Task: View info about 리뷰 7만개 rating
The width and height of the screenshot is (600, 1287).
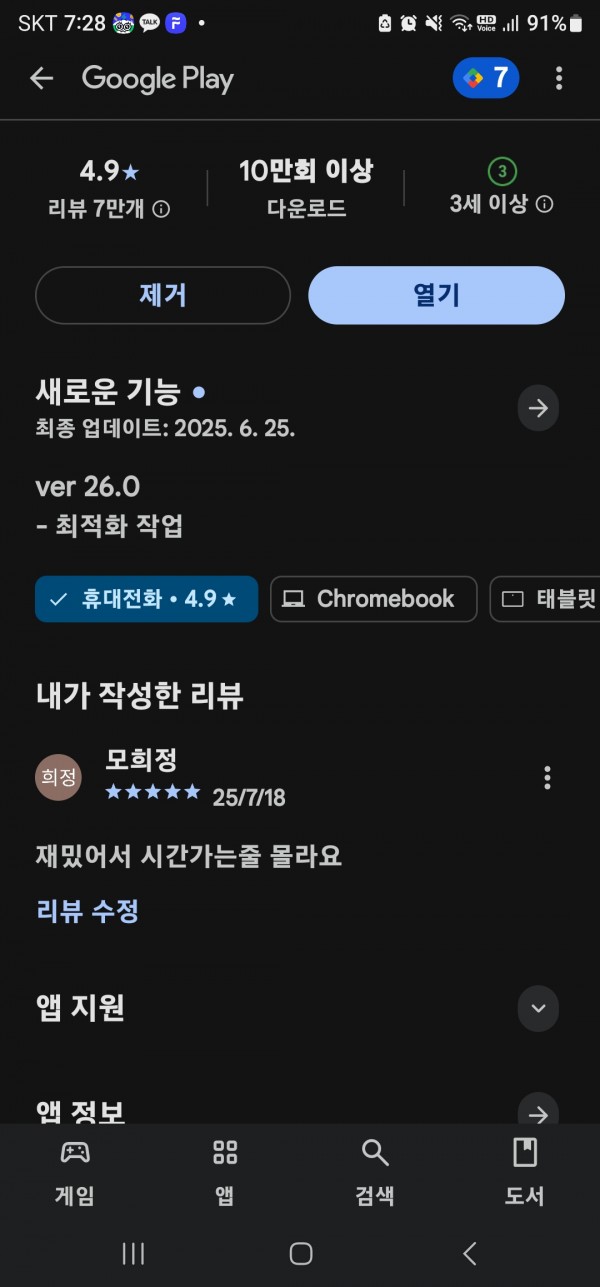Action: pyautogui.click(x=161, y=209)
